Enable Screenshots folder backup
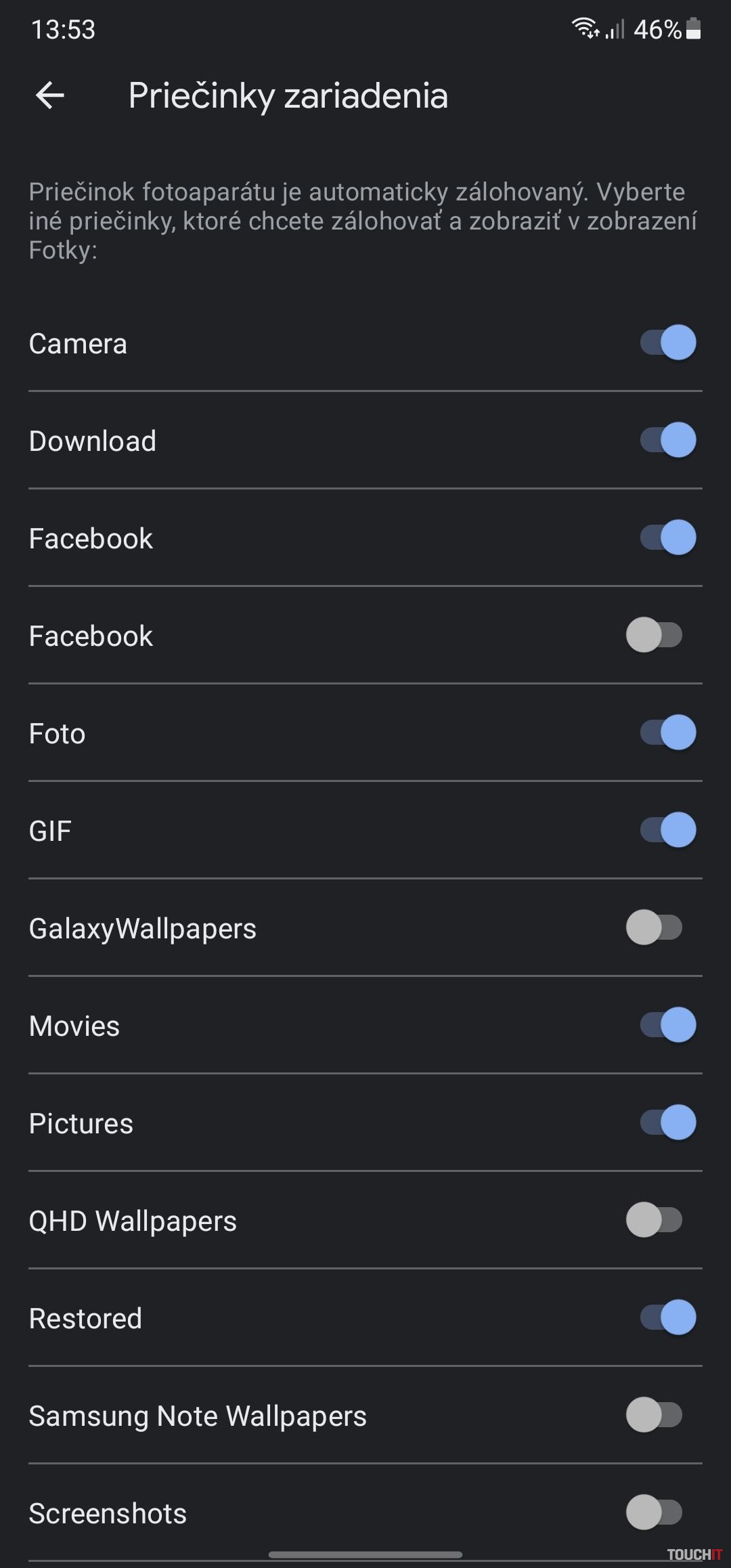 click(x=654, y=1512)
